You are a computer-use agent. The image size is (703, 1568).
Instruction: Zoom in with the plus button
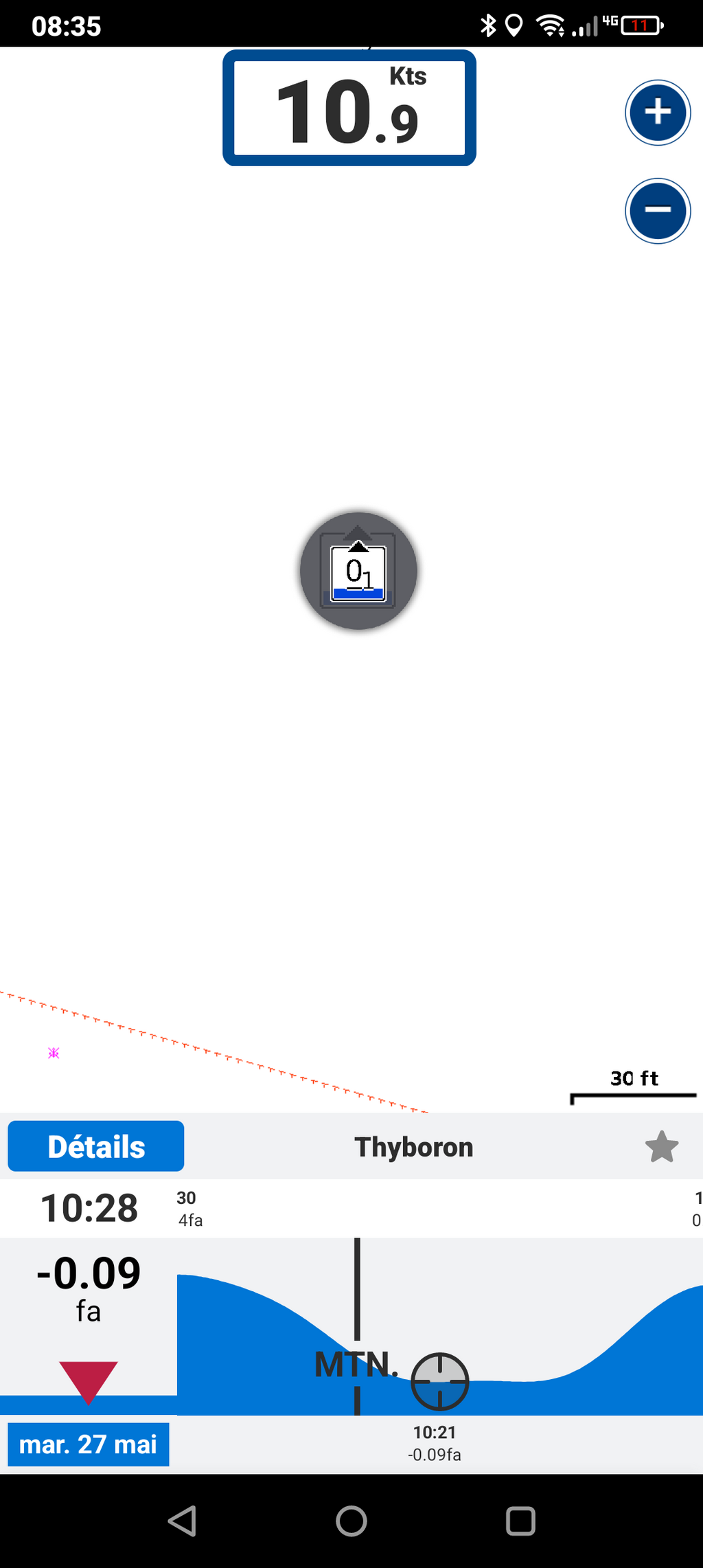658,112
